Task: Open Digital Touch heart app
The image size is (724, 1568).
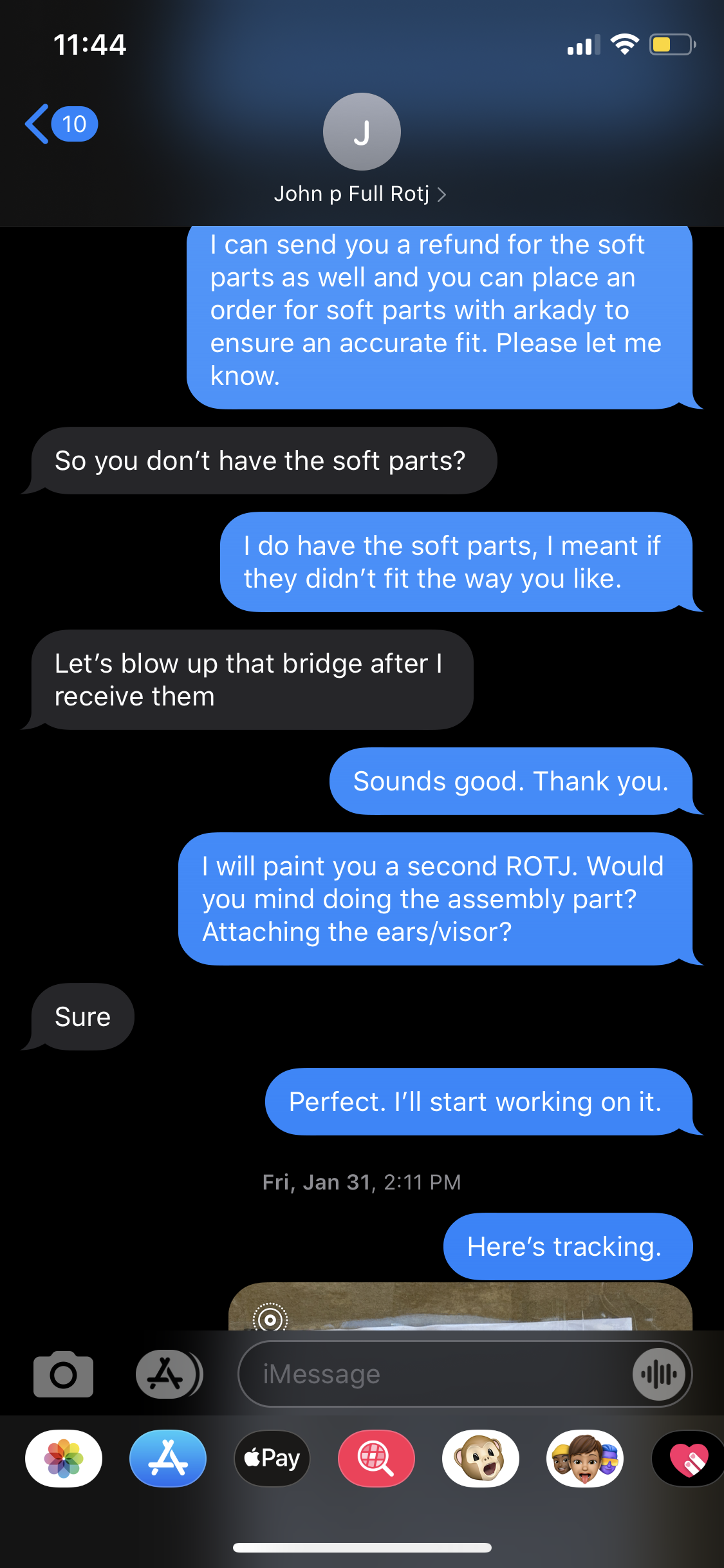Action: 688,1458
